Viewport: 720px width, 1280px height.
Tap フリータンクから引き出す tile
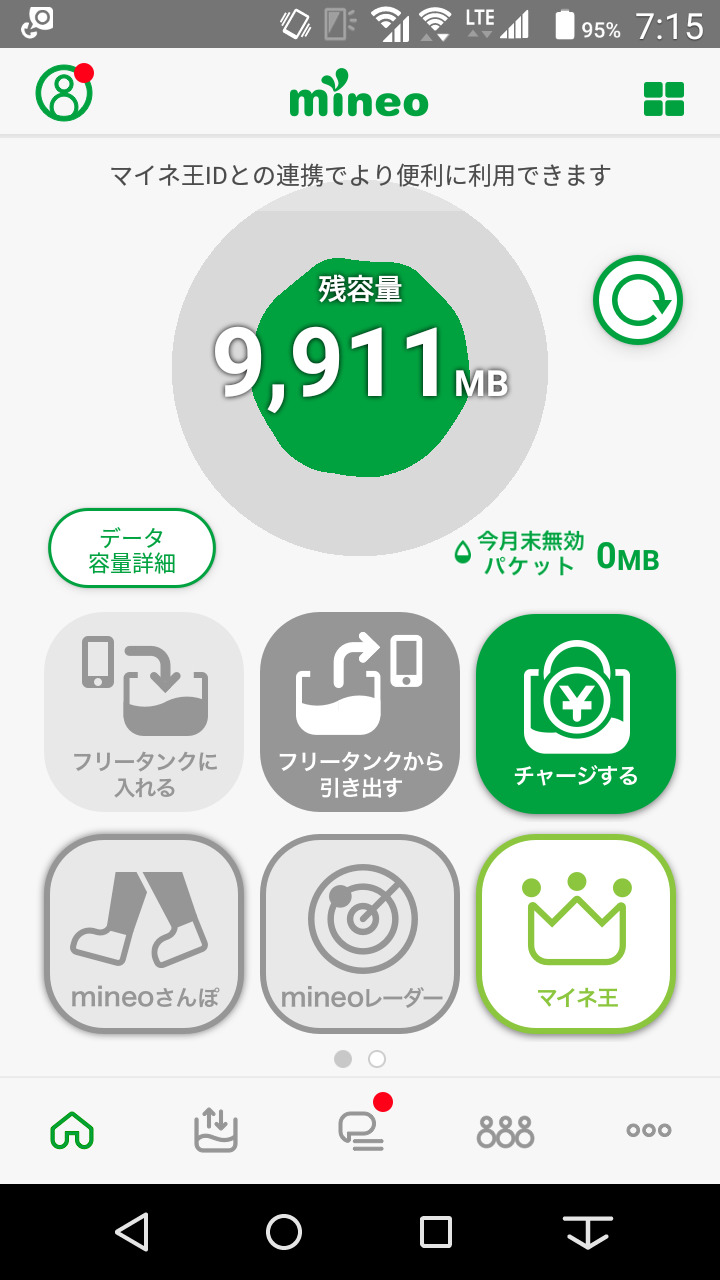click(x=360, y=712)
